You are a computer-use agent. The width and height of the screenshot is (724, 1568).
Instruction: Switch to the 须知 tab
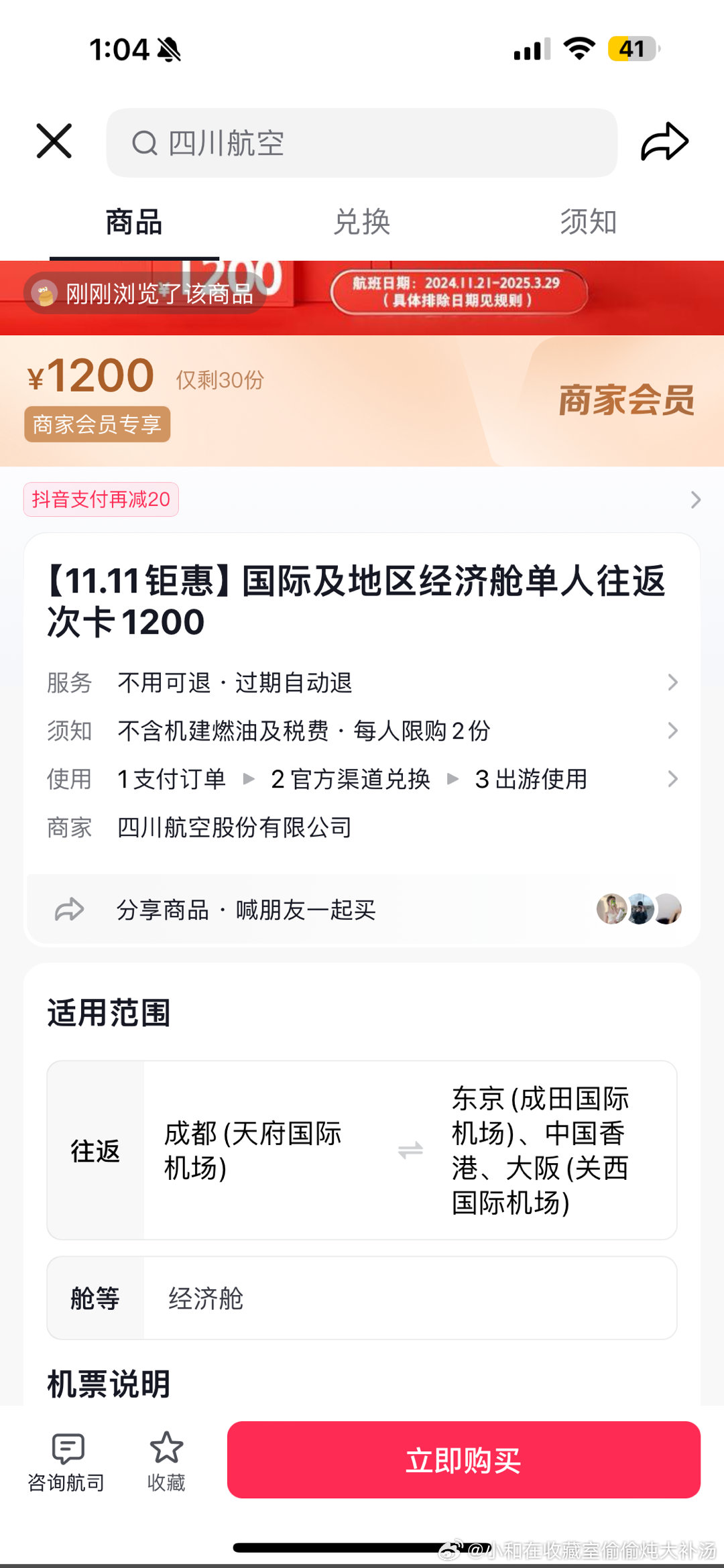(588, 222)
